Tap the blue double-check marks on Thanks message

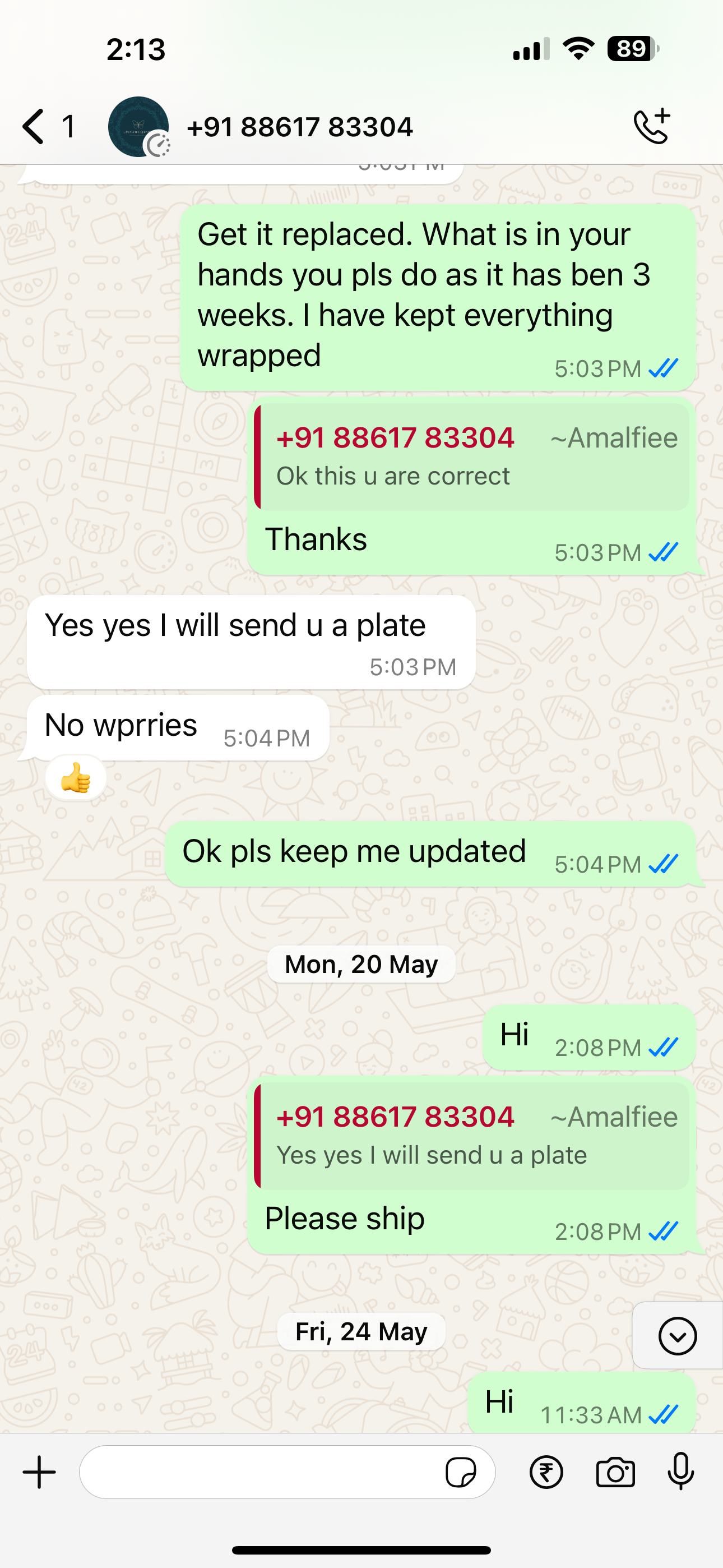pos(662,551)
